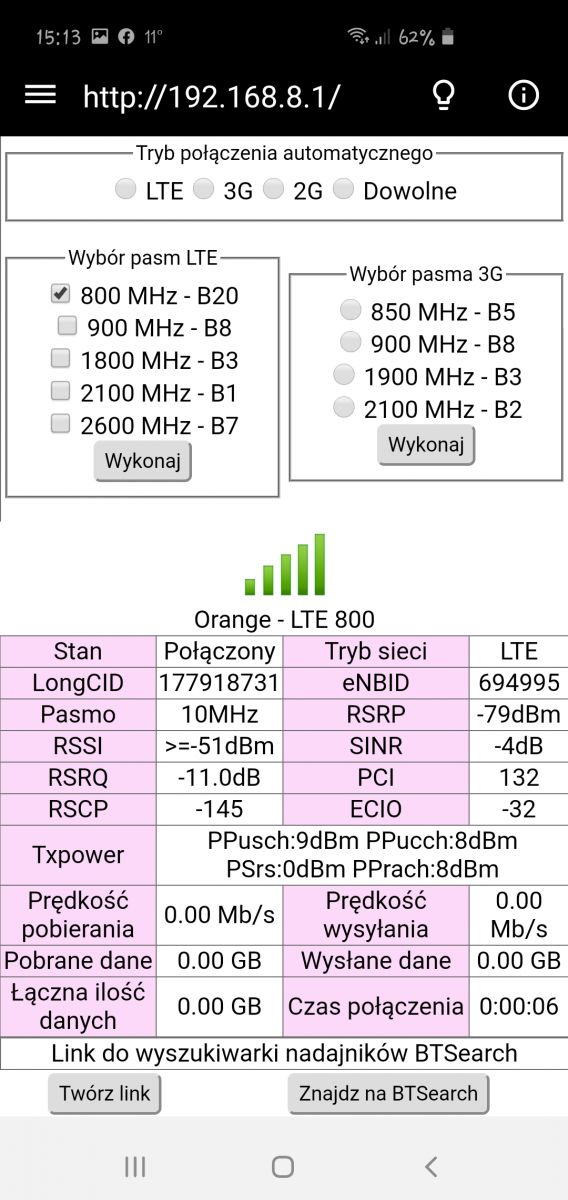Tap Wykonaj under LTE band selection

pyautogui.click(x=142, y=462)
